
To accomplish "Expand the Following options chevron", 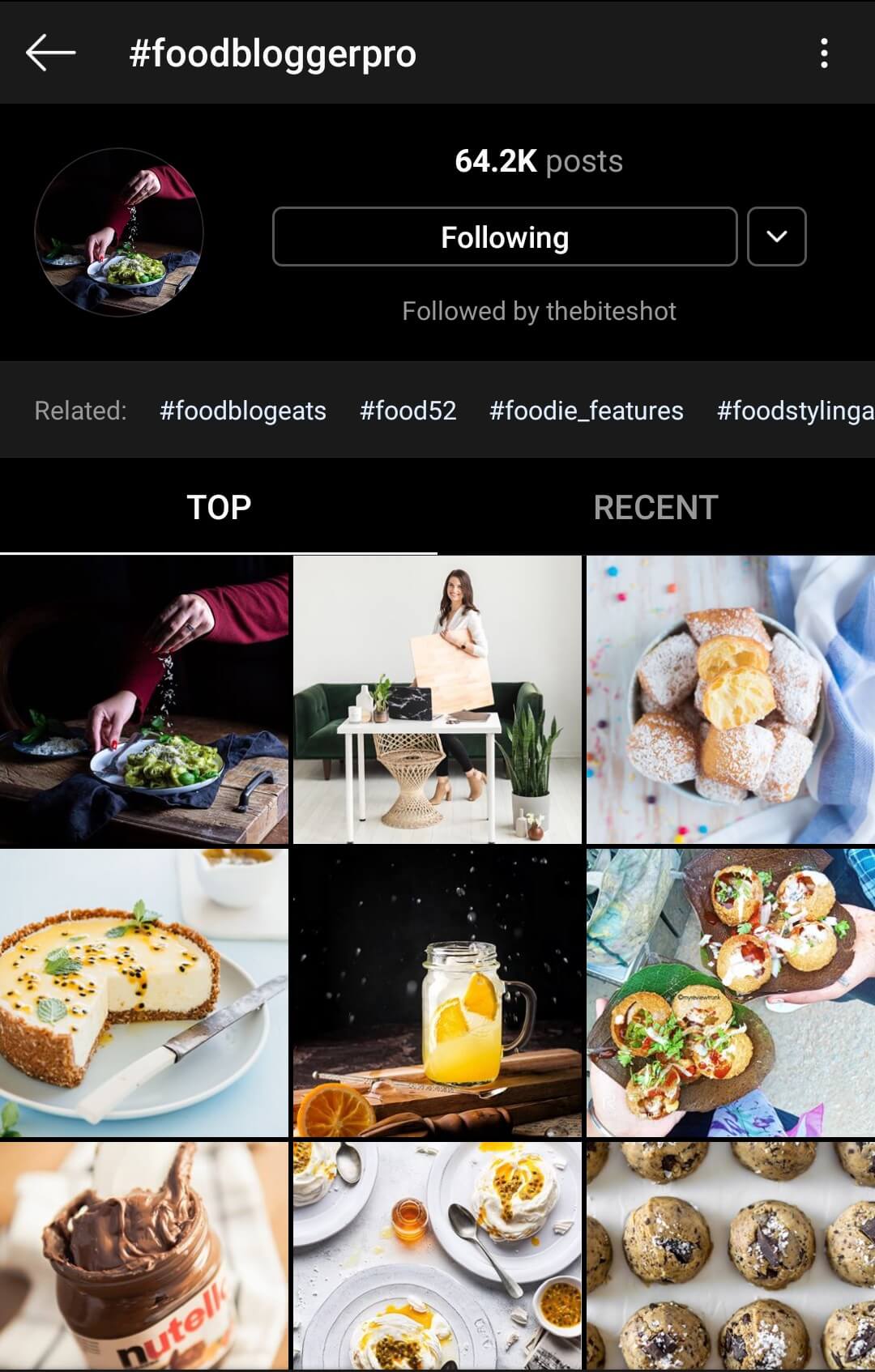I will point(777,236).
